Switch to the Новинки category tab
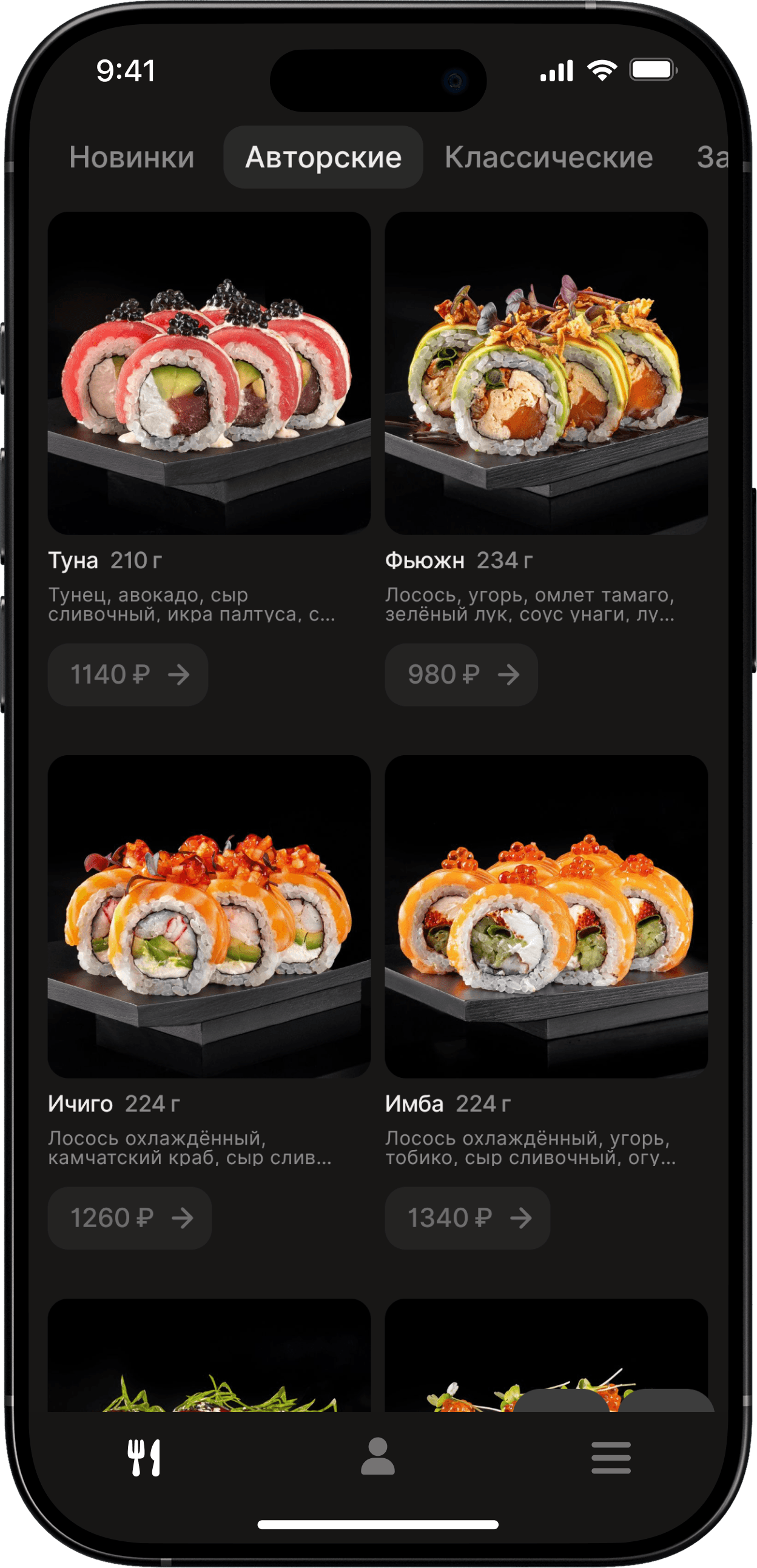The height and width of the screenshot is (1568, 757). click(x=132, y=157)
